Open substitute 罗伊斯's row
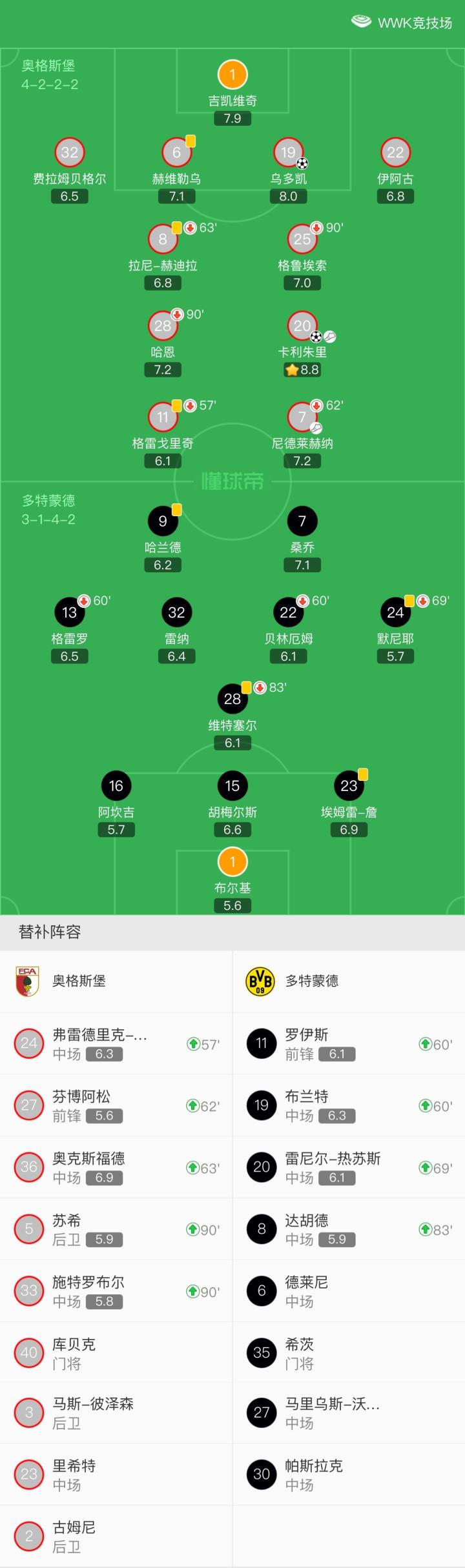 (349, 1044)
